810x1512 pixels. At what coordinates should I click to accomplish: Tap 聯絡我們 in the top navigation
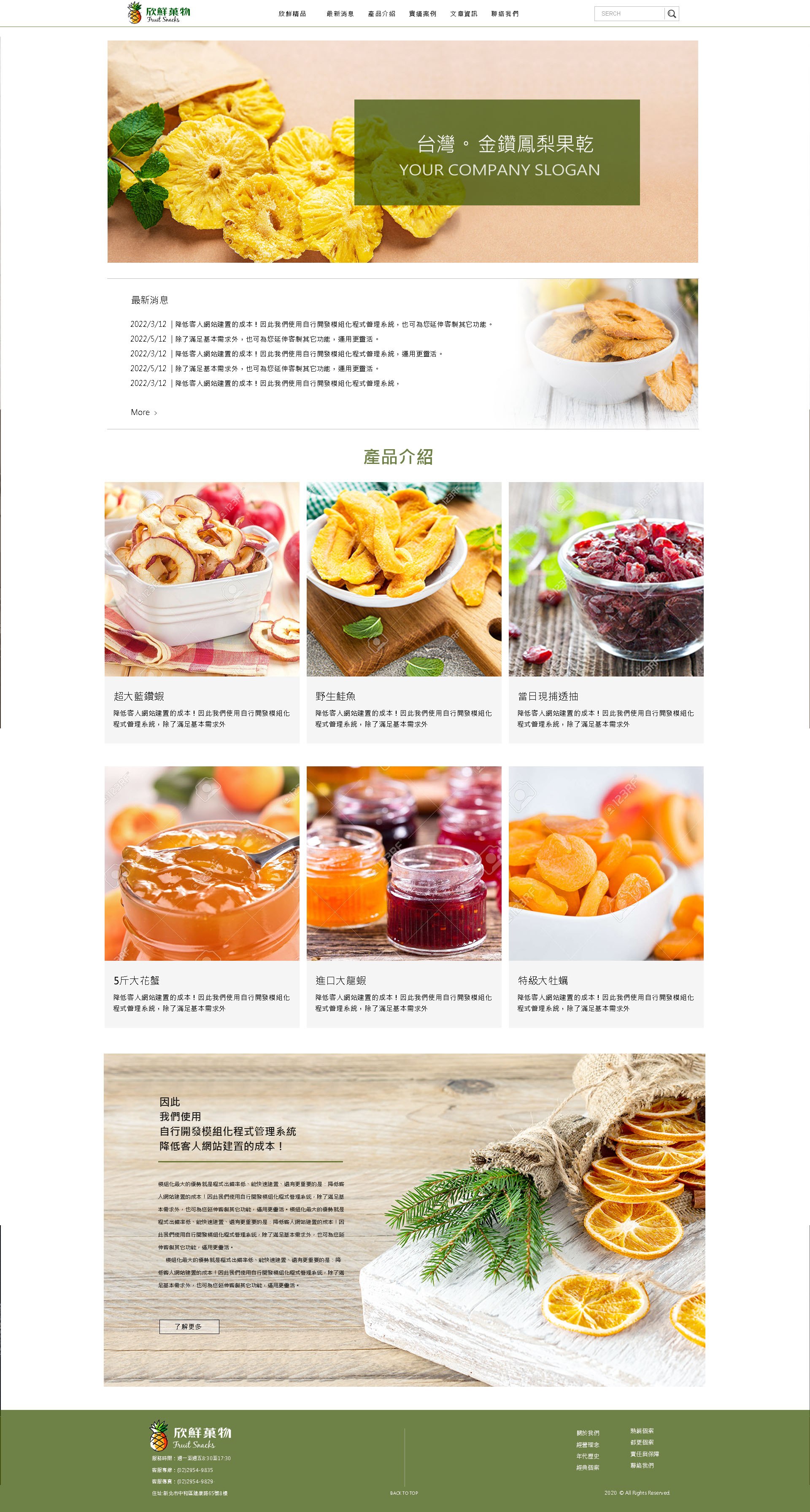tap(505, 13)
